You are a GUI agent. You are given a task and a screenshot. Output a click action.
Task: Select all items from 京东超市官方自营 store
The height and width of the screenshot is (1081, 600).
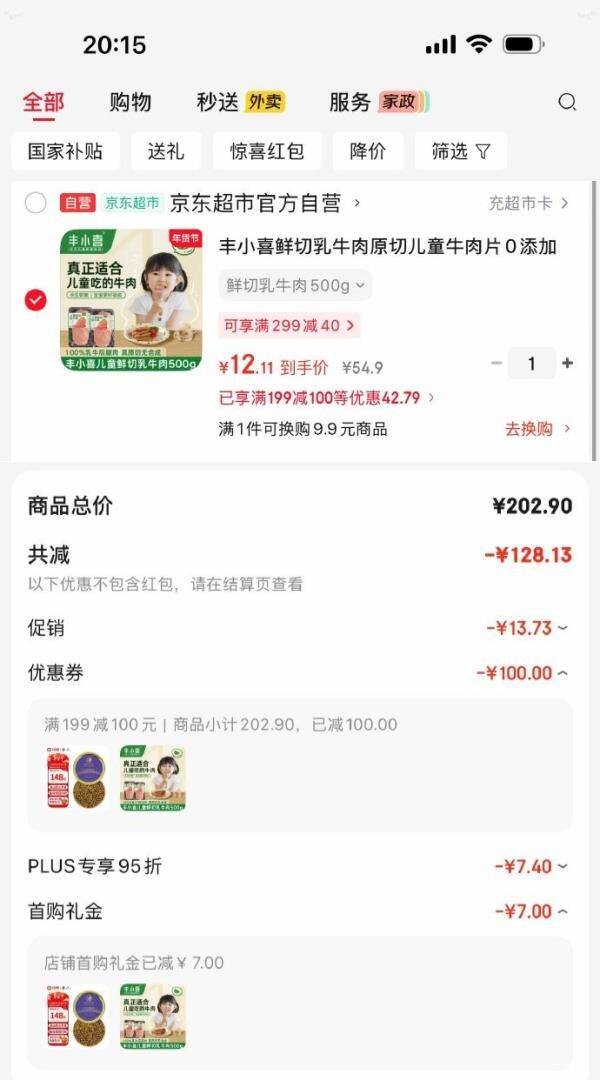pos(36,203)
